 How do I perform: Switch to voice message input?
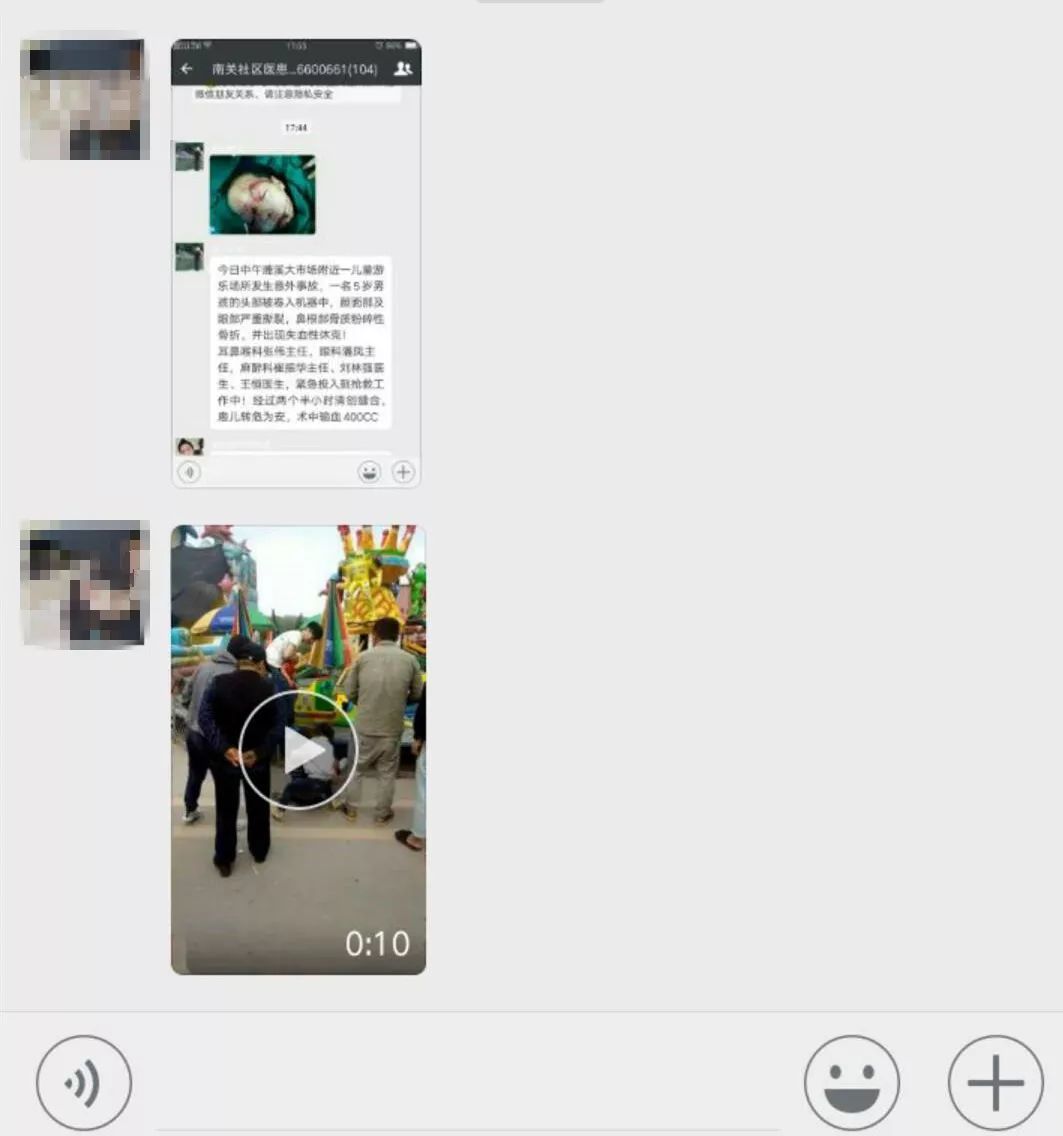(x=84, y=1083)
